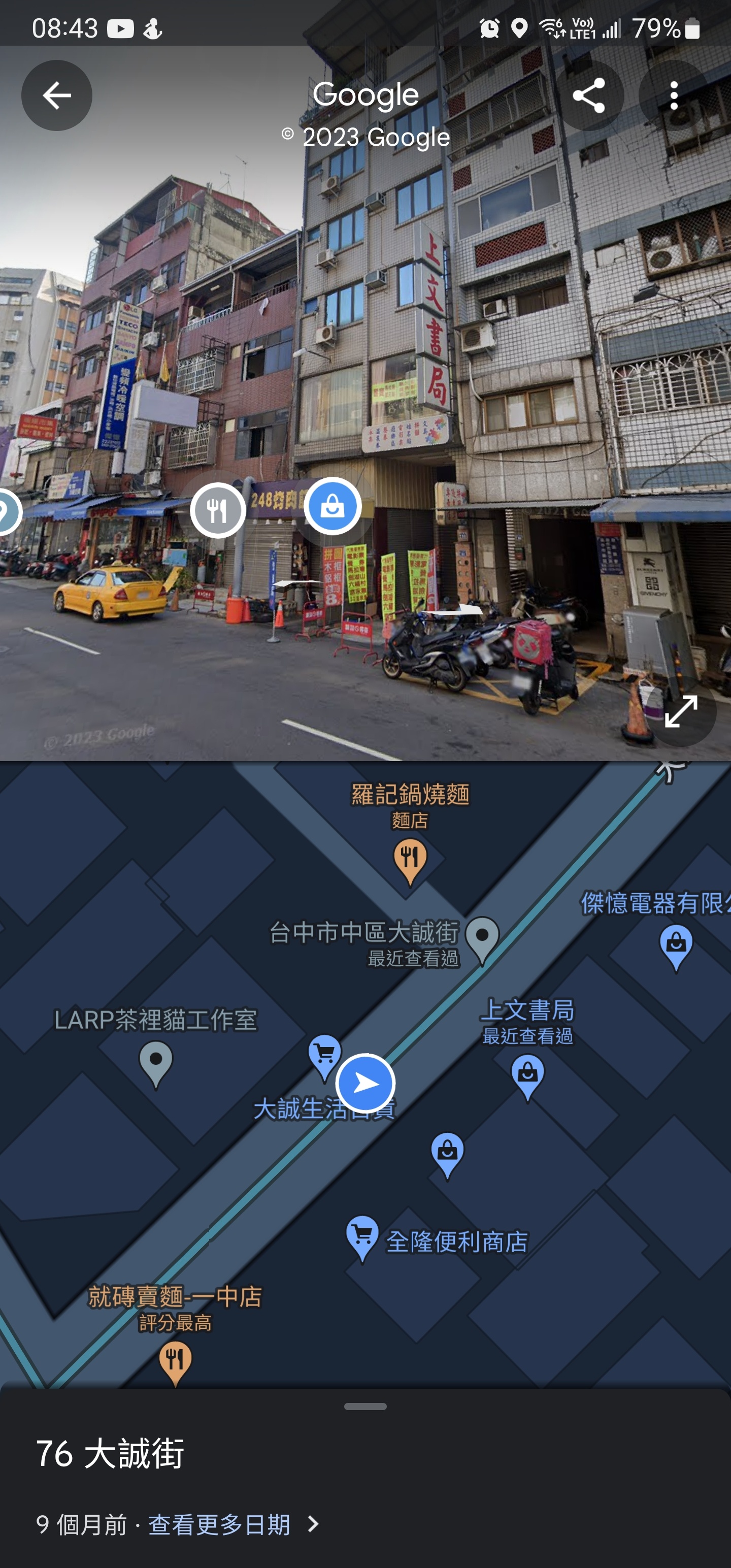Open 傑憶電器 shop pin
Screen dimensions: 731x1568
[x=676, y=945]
